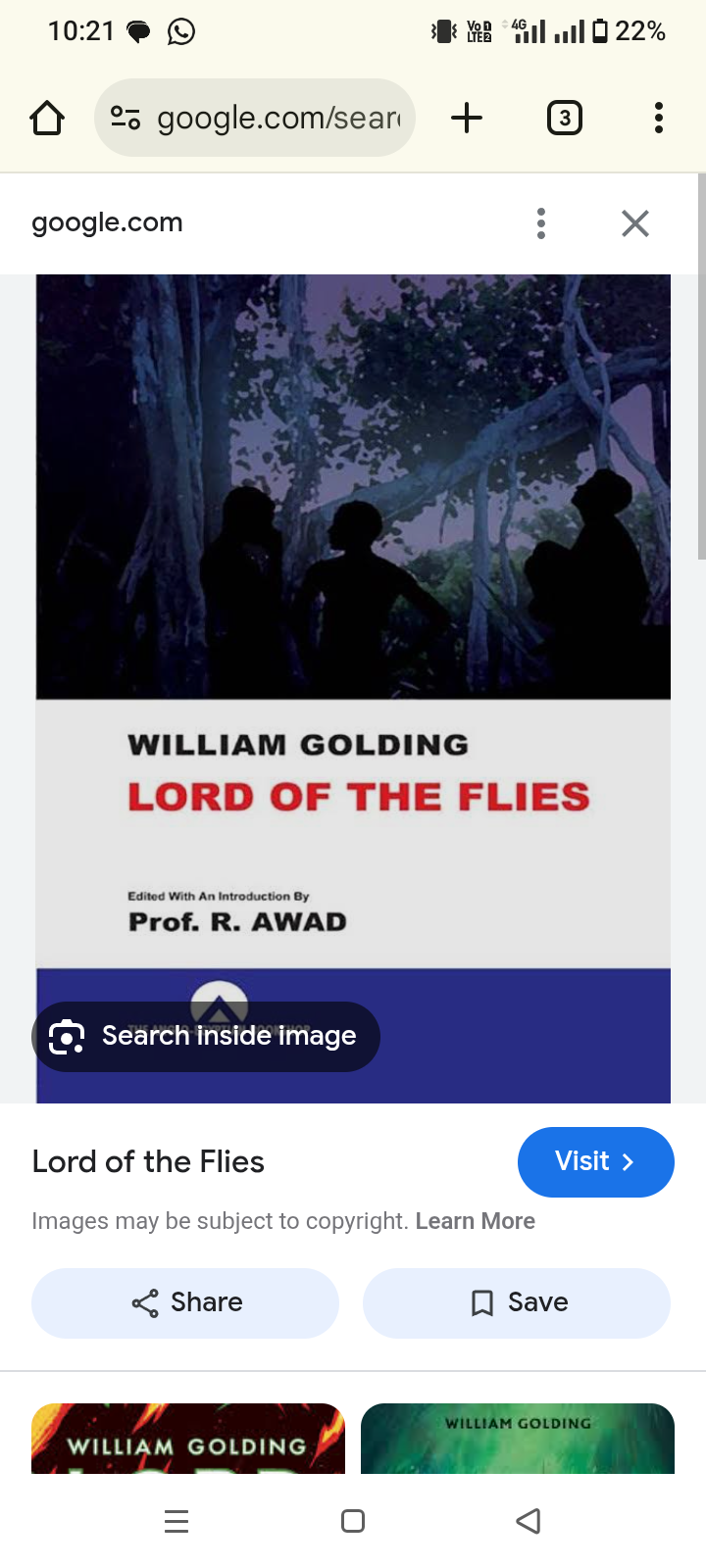Image resolution: width=706 pixels, height=1568 pixels.
Task: Go to the browser home page
Action: pyautogui.click(x=47, y=119)
